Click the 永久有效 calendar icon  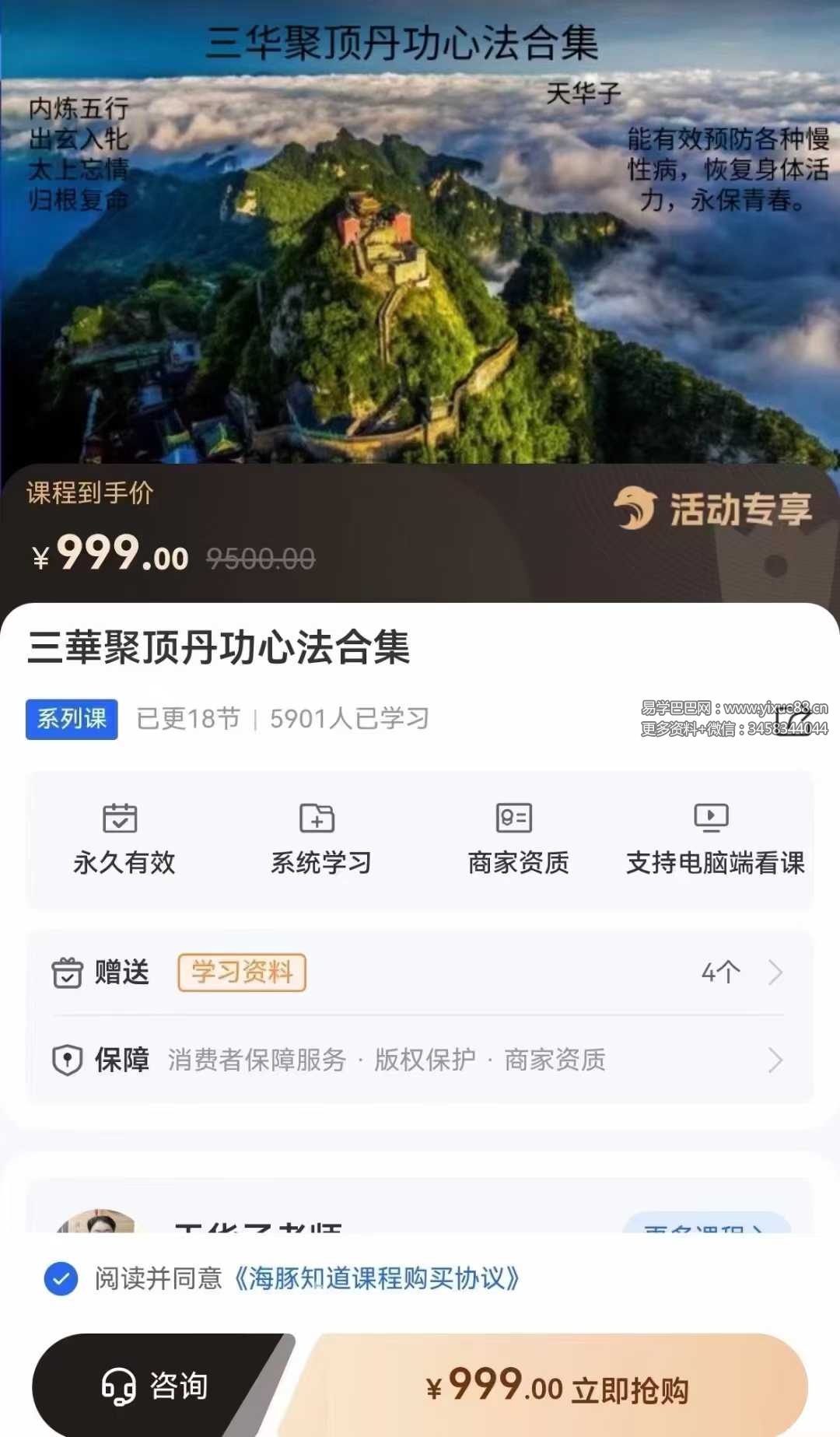click(x=121, y=818)
